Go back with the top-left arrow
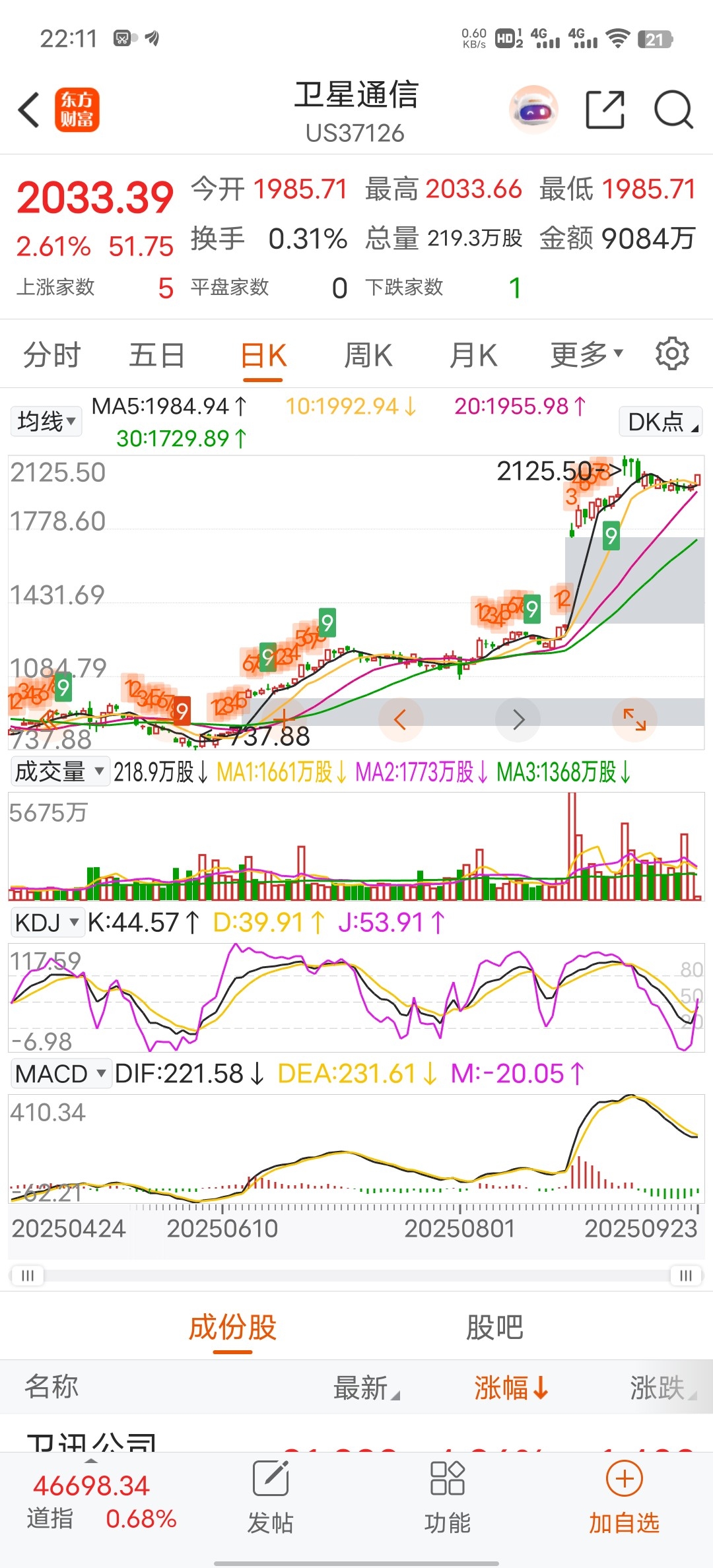Image resolution: width=713 pixels, height=1568 pixels. (29, 110)
